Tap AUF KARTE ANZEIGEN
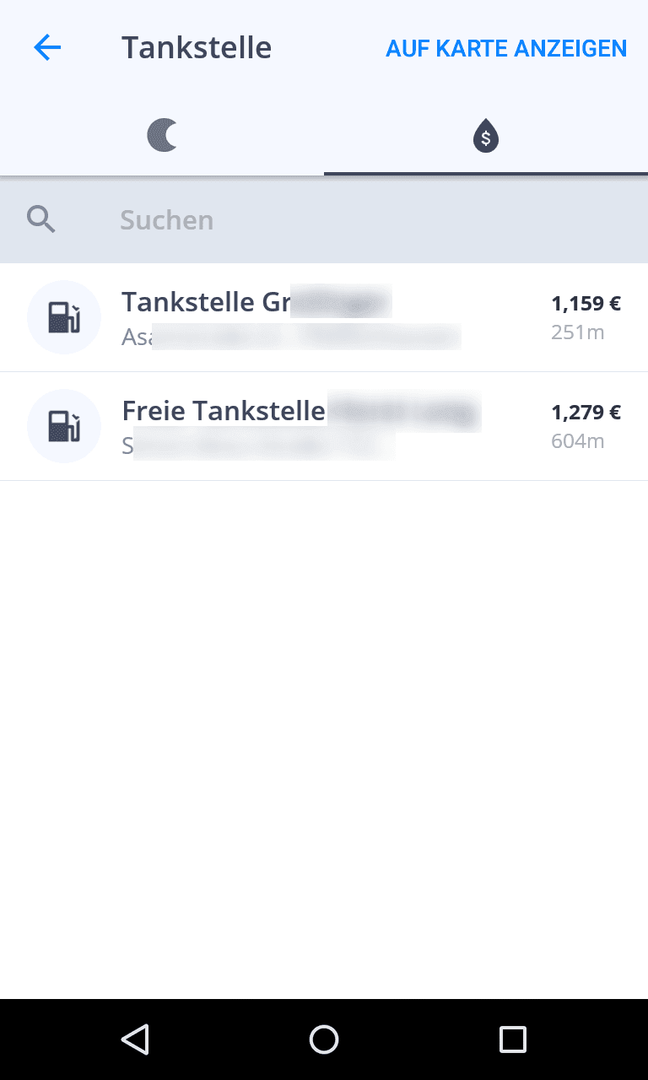 tap(506, 49)
